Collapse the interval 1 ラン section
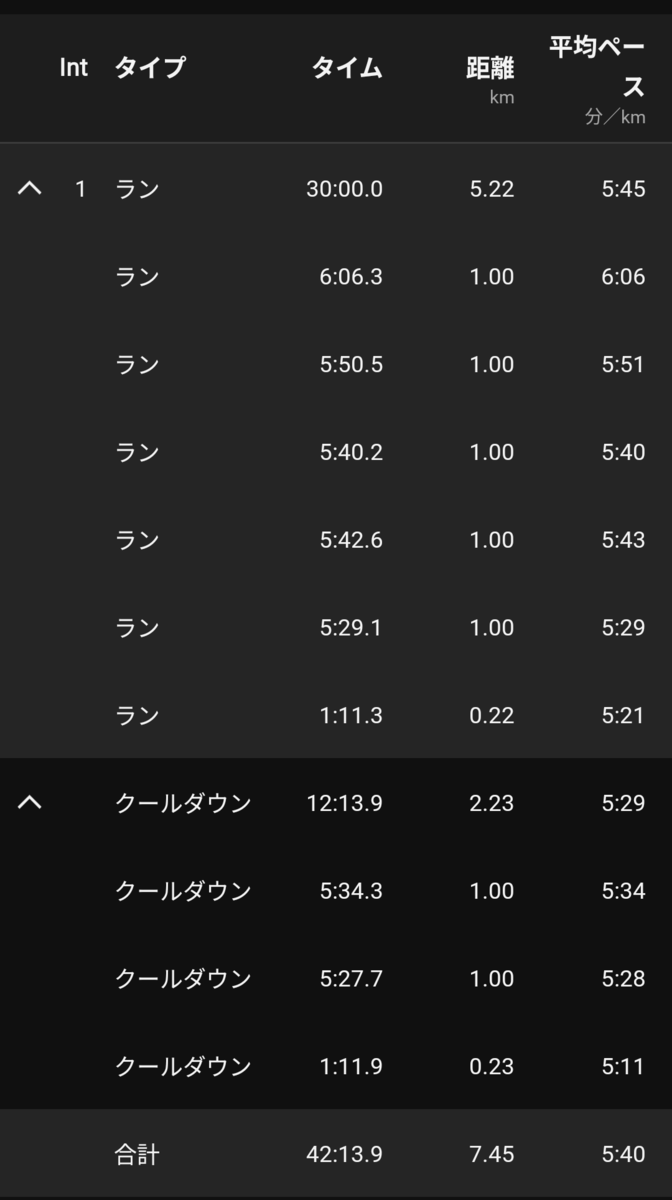This screenshot has height=1200, width=672. [x=30, y=188]
